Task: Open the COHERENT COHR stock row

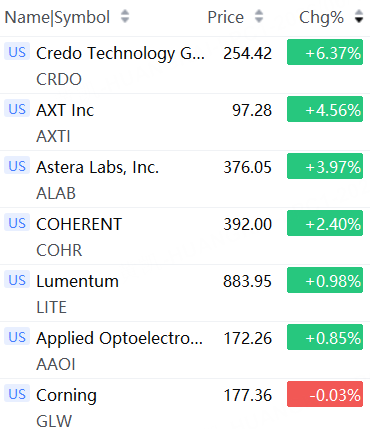Action: 185,236
